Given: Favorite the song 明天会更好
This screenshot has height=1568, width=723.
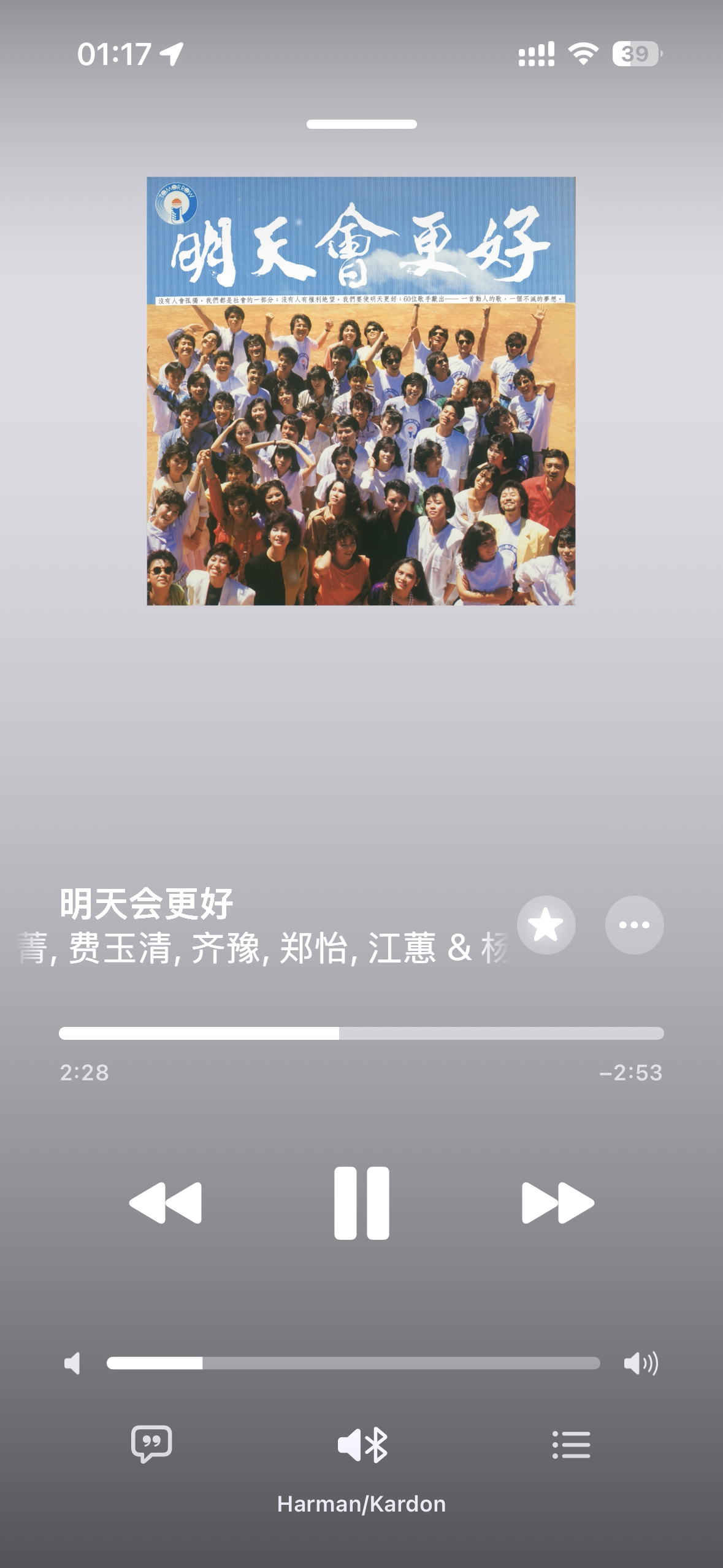Looking at the screenshot, I should pyautogui.click(x=546, y=925).
